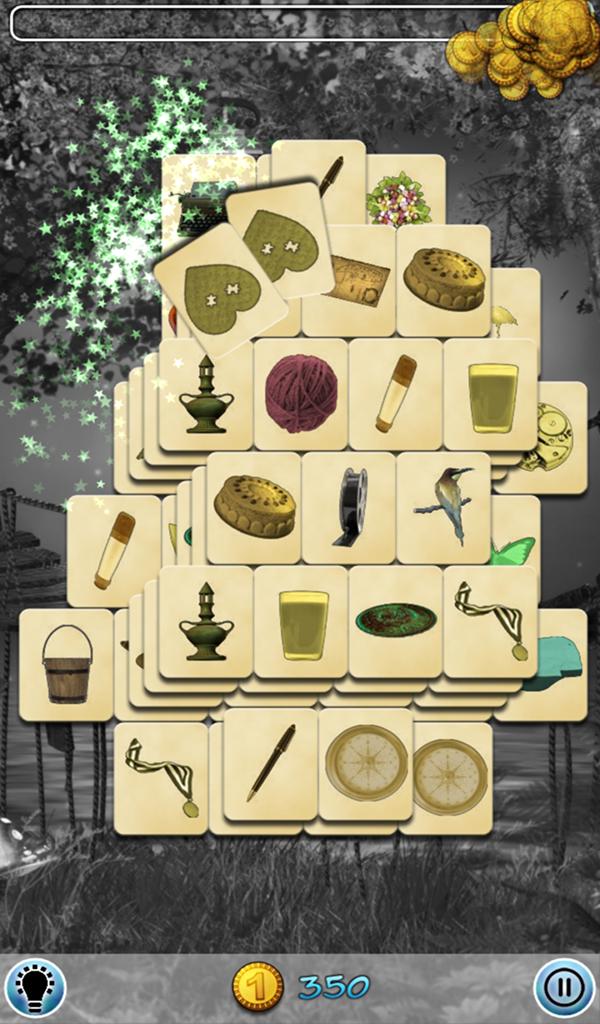Choose the oil lamp tile beside the yarn ball
Screen dimensions: 600x1024
coord(206,396)
